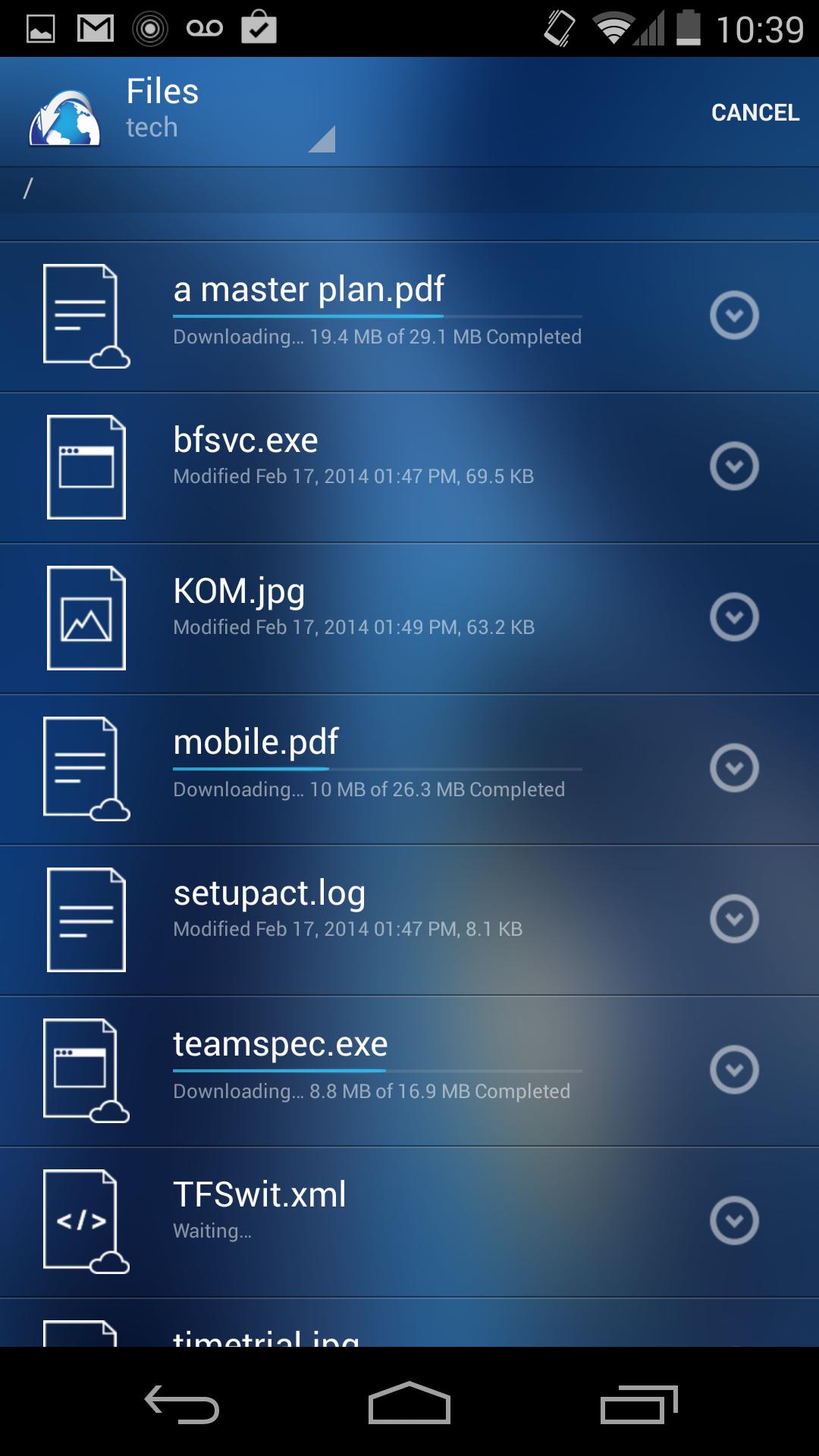This screenshot has width=819, height=1456.
Task: Expand options for TFSwit.xml
Action: click(733, 1221)
